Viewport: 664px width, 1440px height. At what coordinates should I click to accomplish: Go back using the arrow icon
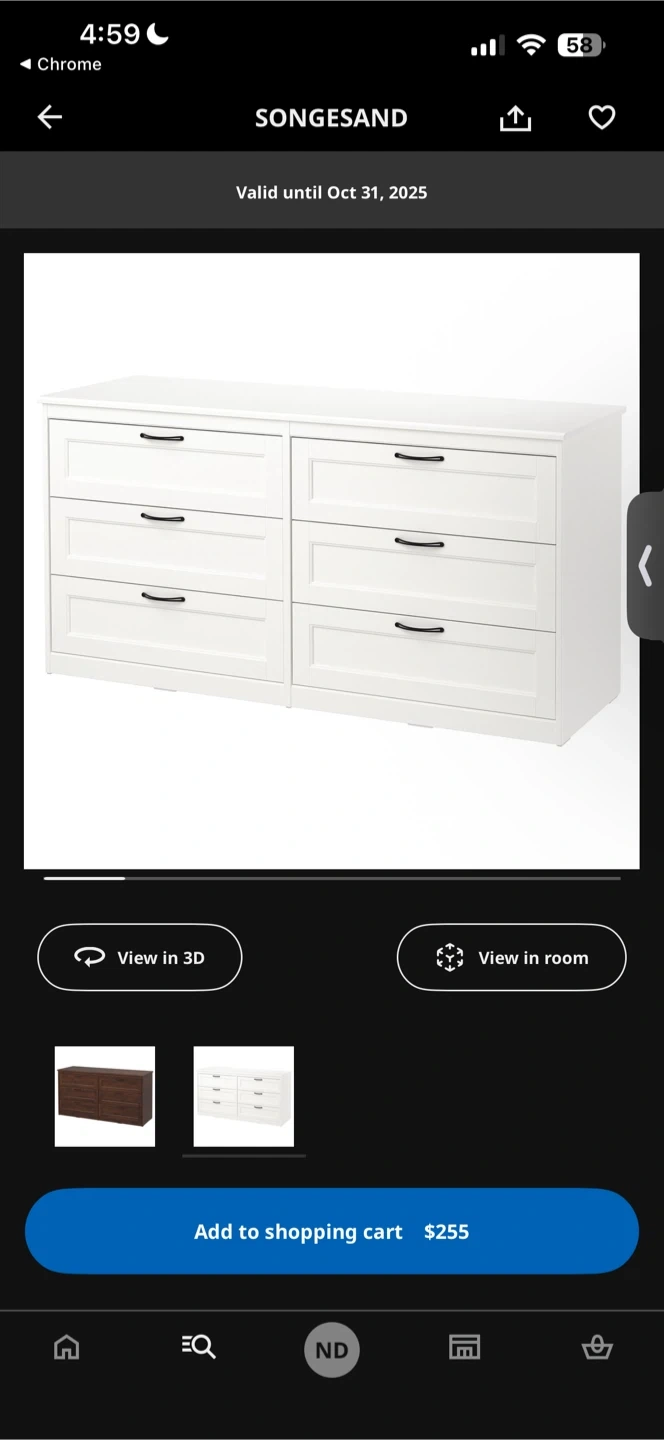click(49, 118)
